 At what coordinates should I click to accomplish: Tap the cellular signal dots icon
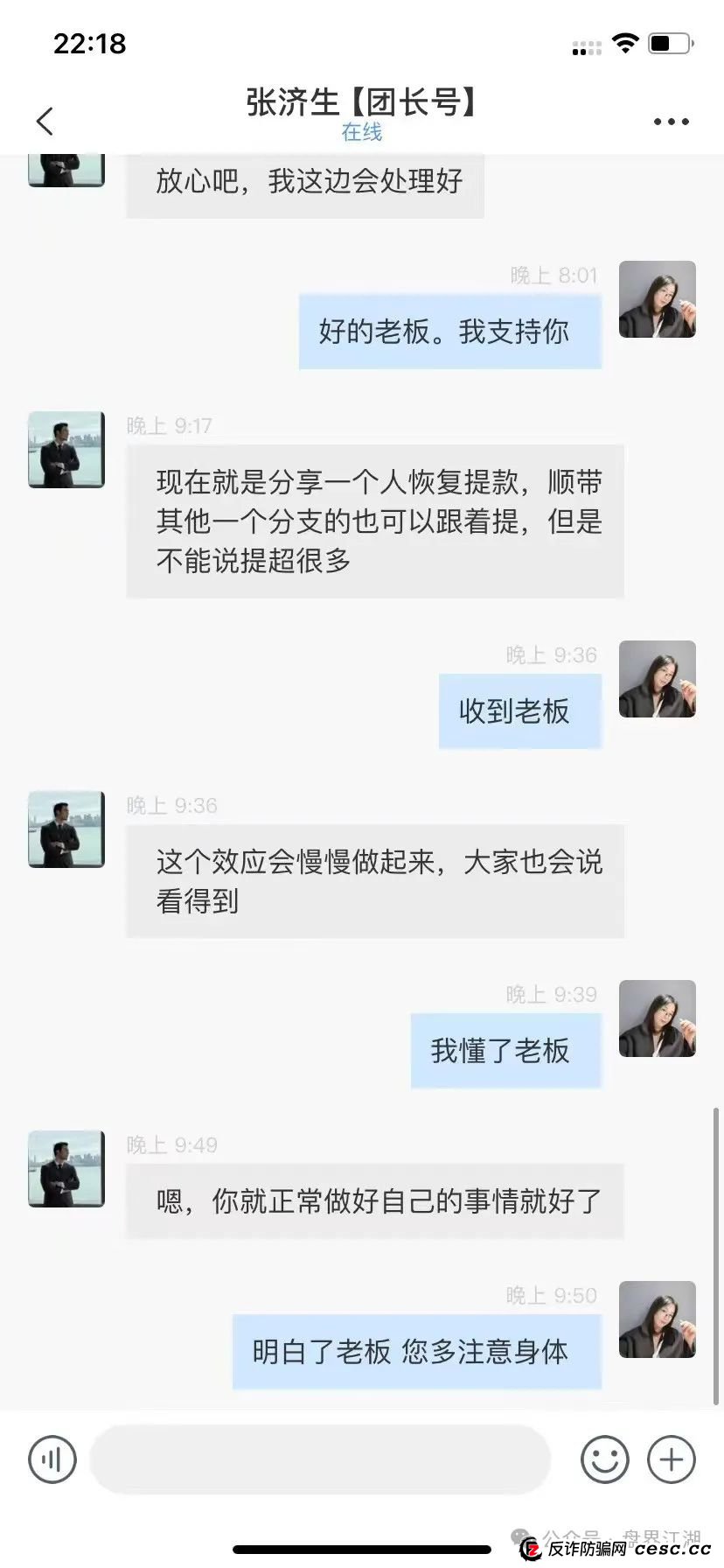pyautogui.click(x=587, y=48)
